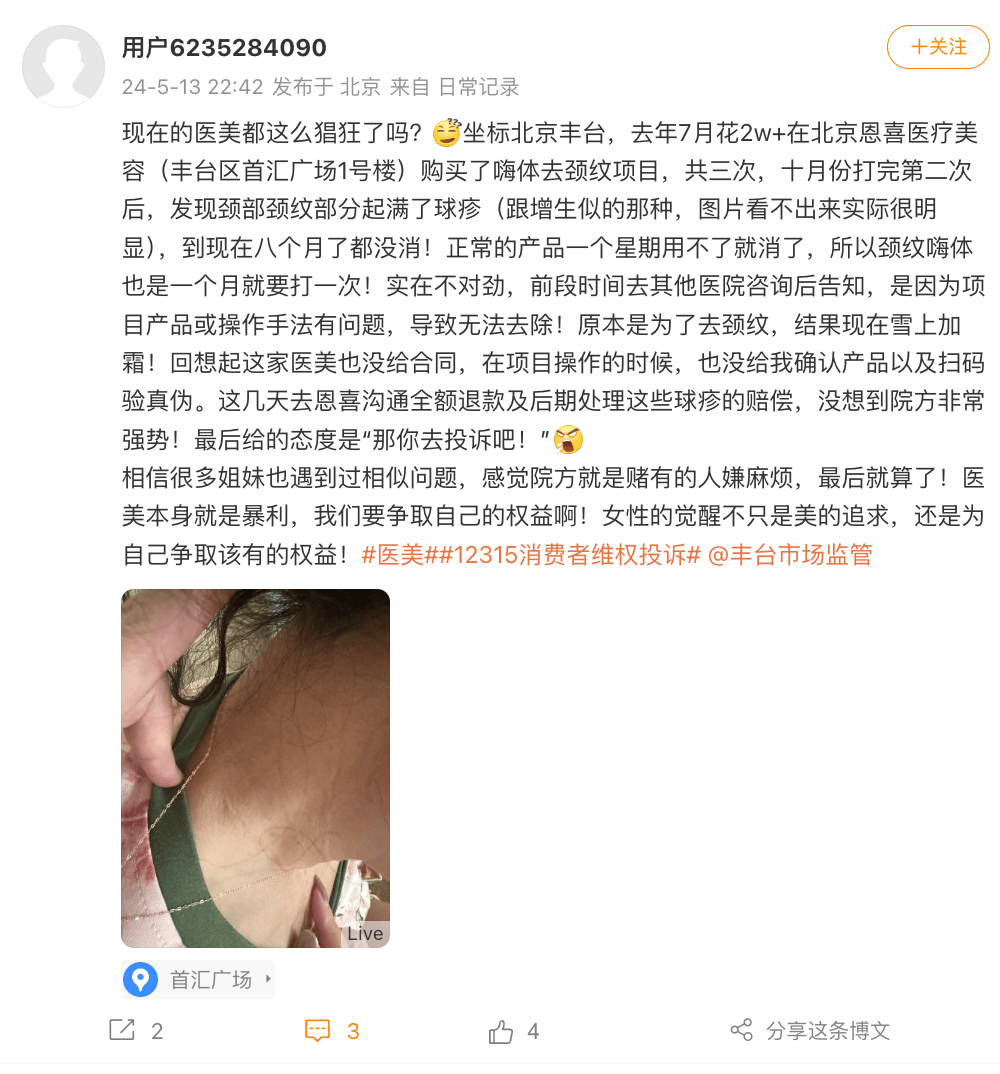The width and height of the screenshot is (1000, 1074).
Task: Open the 日常记录 source link
Action: tap(479, 87)
